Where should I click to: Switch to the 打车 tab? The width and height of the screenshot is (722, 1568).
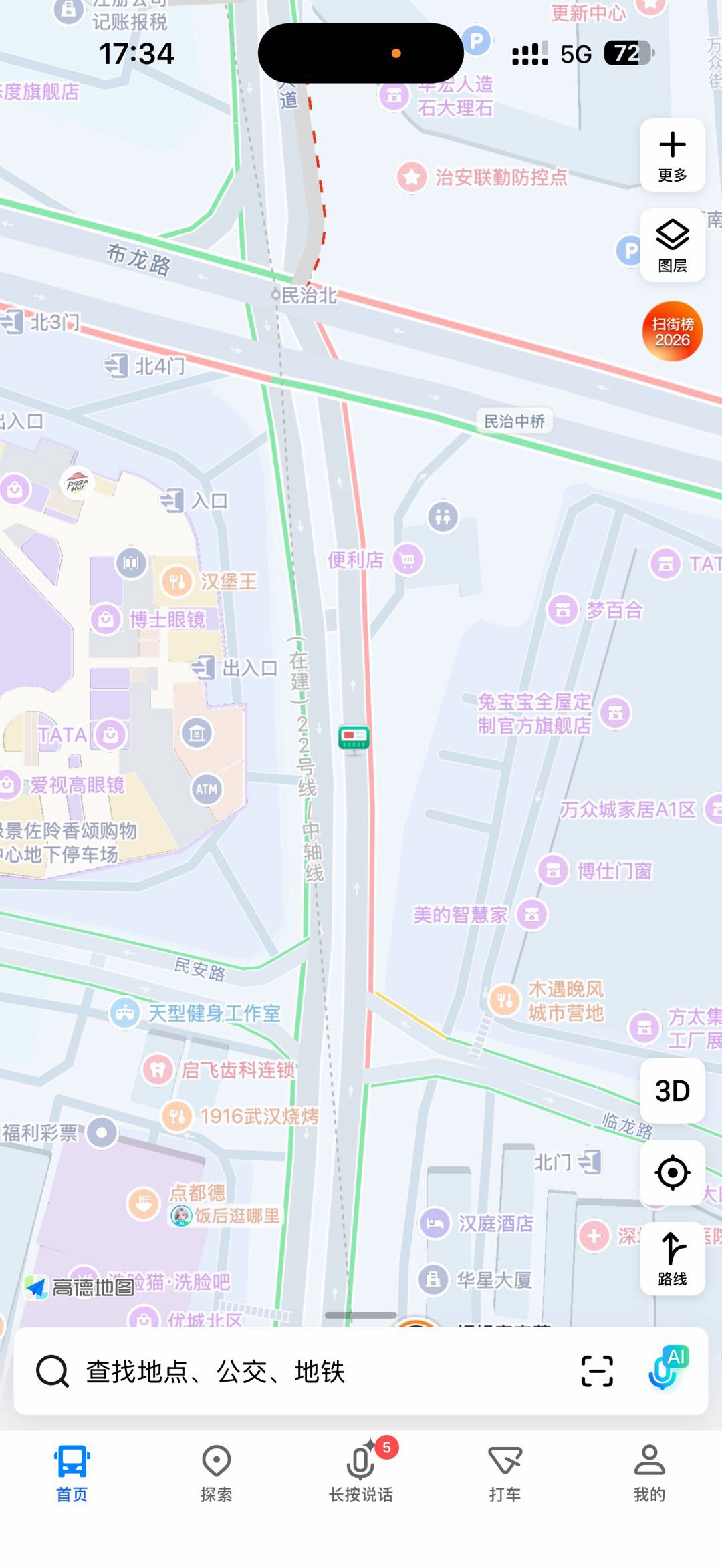[x=505, y=1473]
